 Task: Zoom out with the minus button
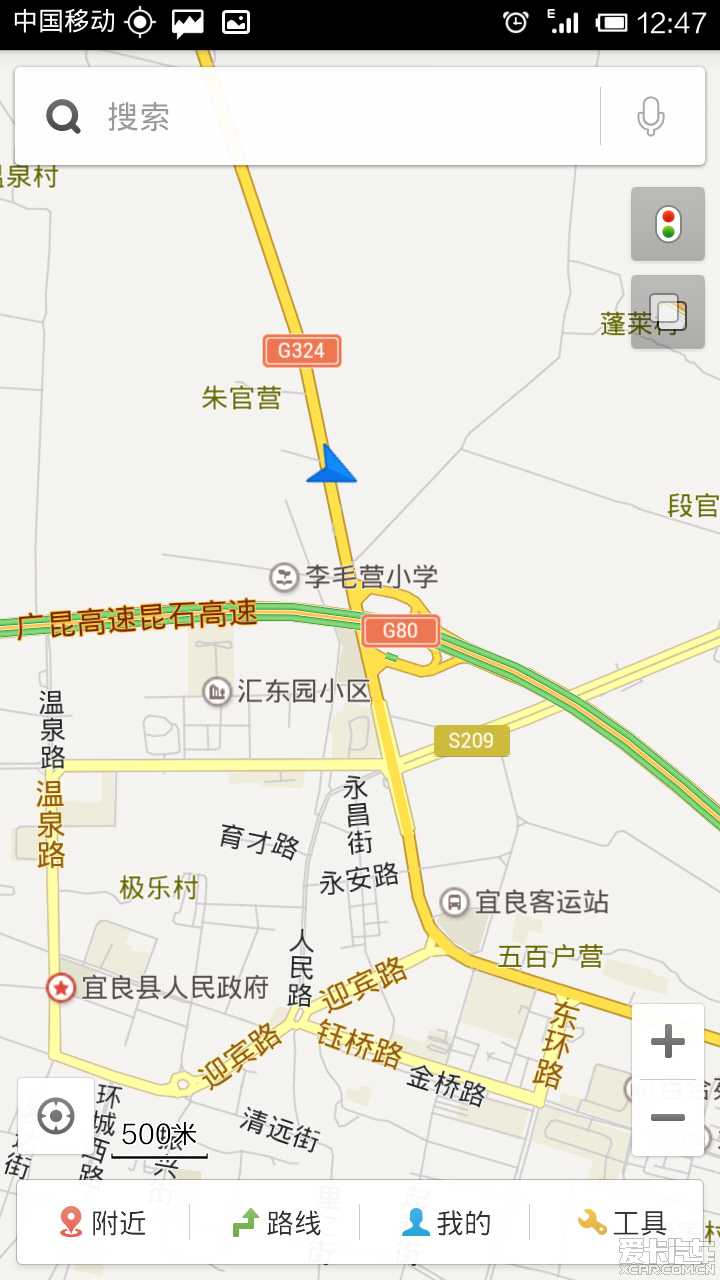point(667,1117)
